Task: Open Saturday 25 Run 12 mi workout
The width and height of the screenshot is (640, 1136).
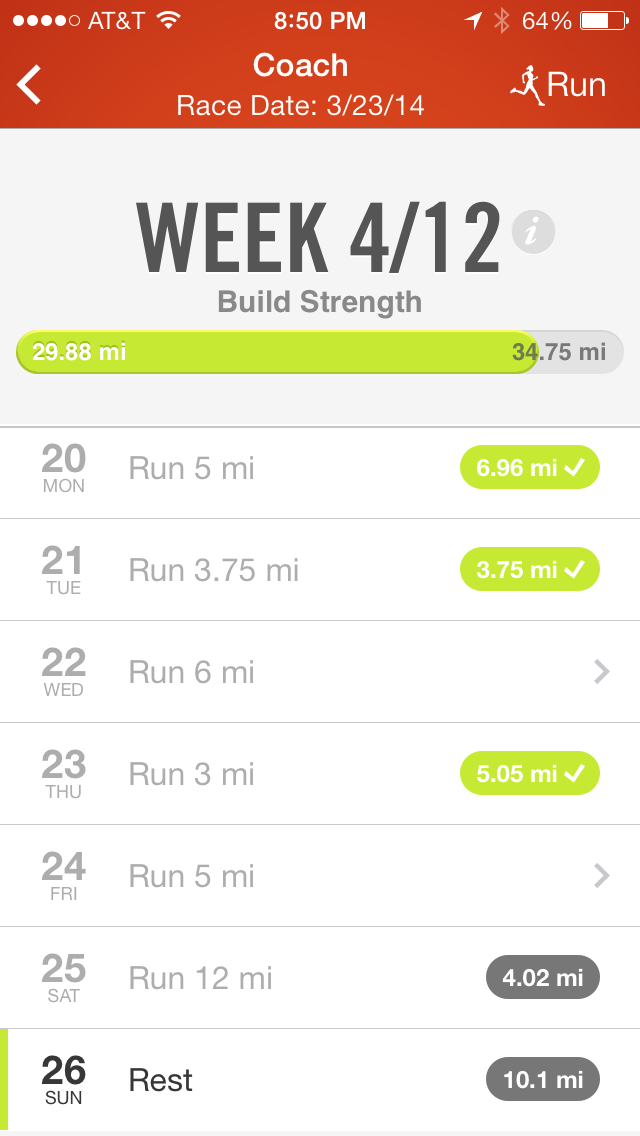Action: [320, 978]
